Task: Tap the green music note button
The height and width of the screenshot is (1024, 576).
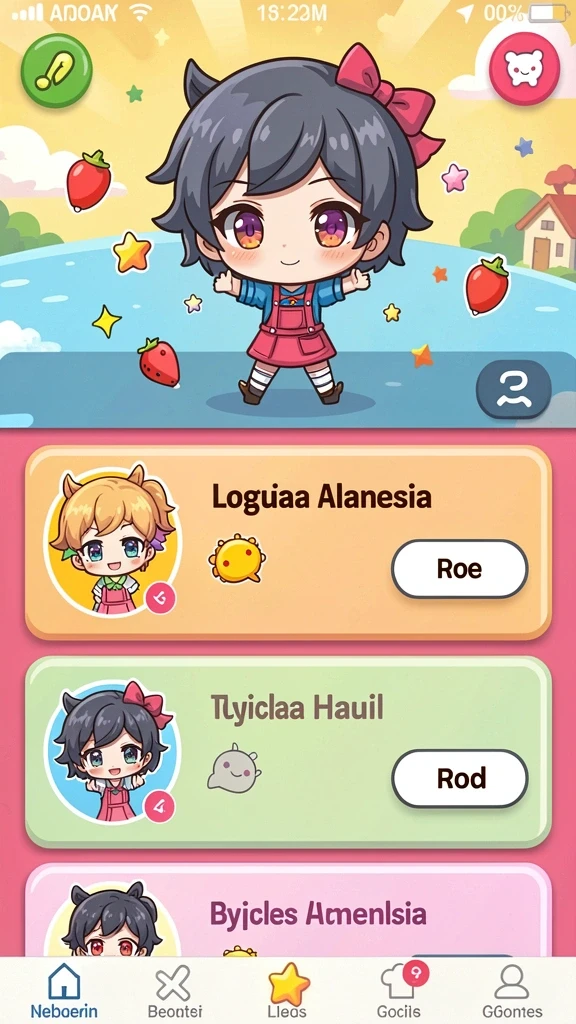Action: [56, 71]
